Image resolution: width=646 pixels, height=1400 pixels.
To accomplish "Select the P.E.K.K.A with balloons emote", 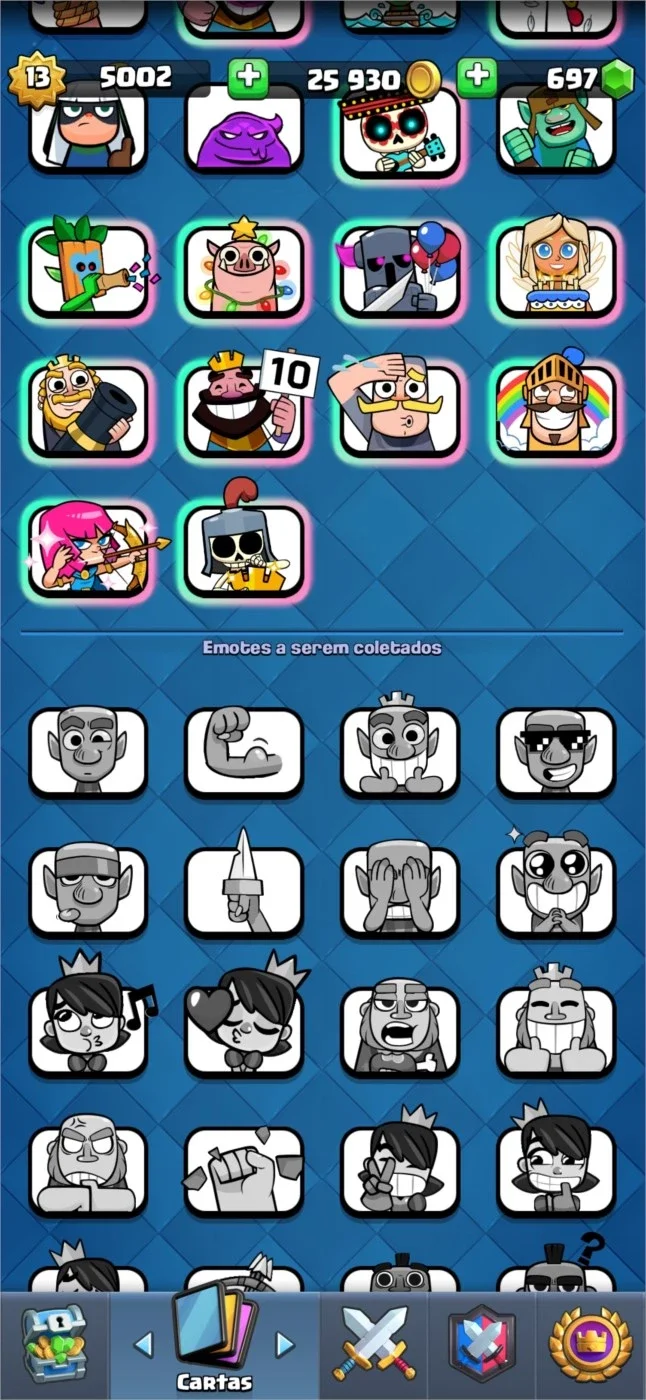I will pyautogui.click(x=400, y=269).
